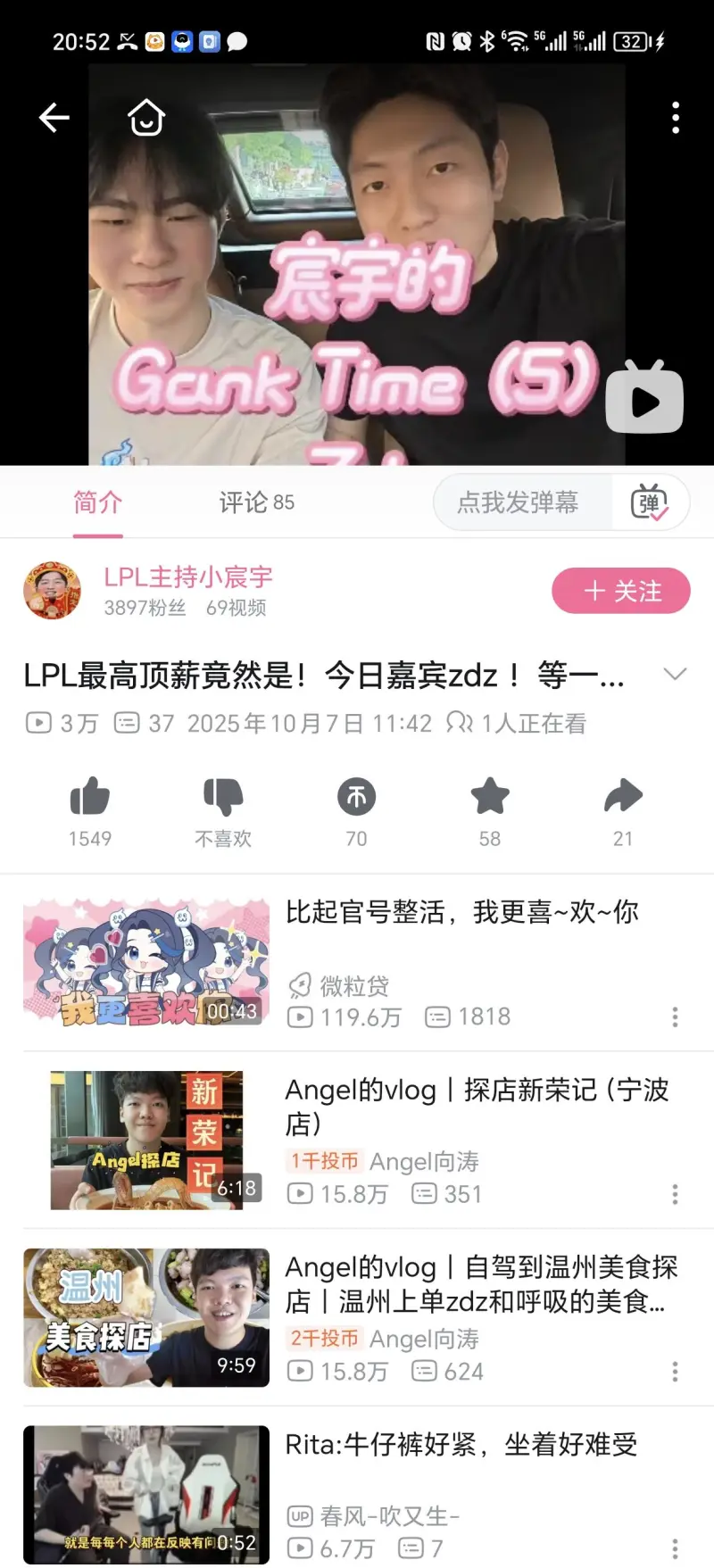Open the video Rita:牛仔裤好紧，坐着好难受
714x1568 pixels.
pos(461,1445)
